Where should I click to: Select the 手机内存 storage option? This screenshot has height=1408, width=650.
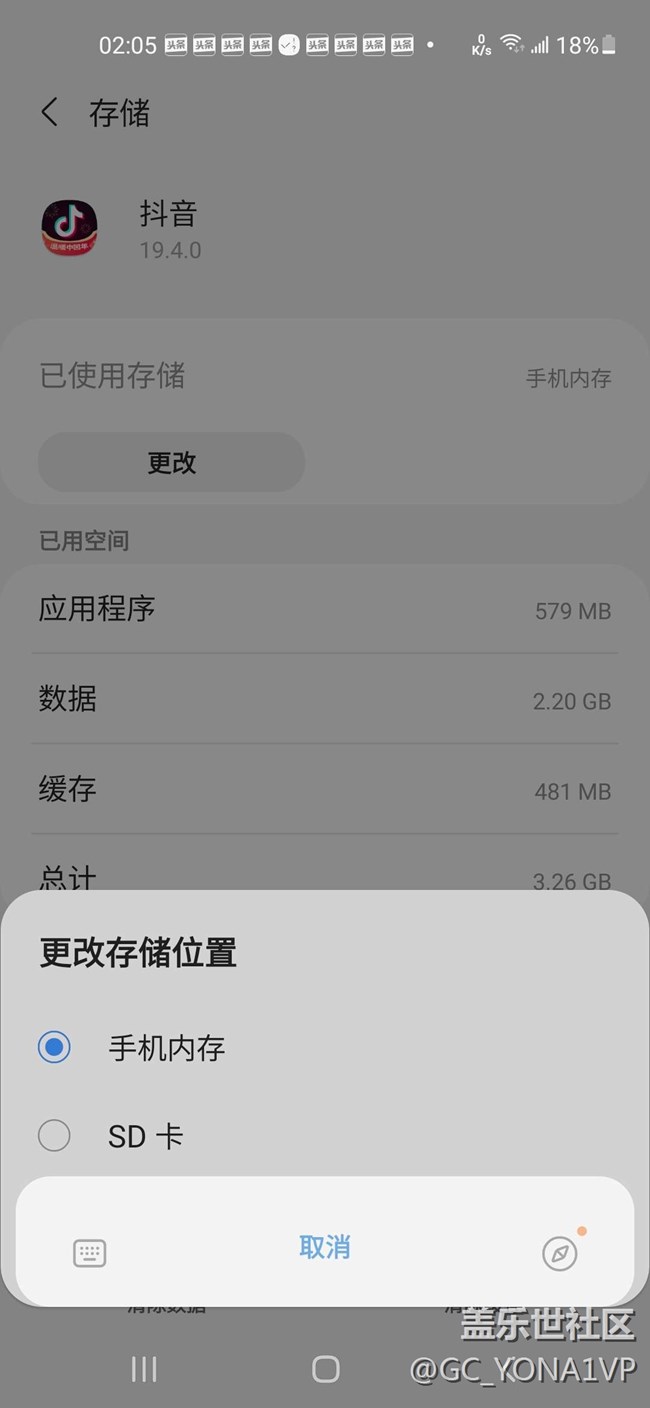(x=54, y=1047)
